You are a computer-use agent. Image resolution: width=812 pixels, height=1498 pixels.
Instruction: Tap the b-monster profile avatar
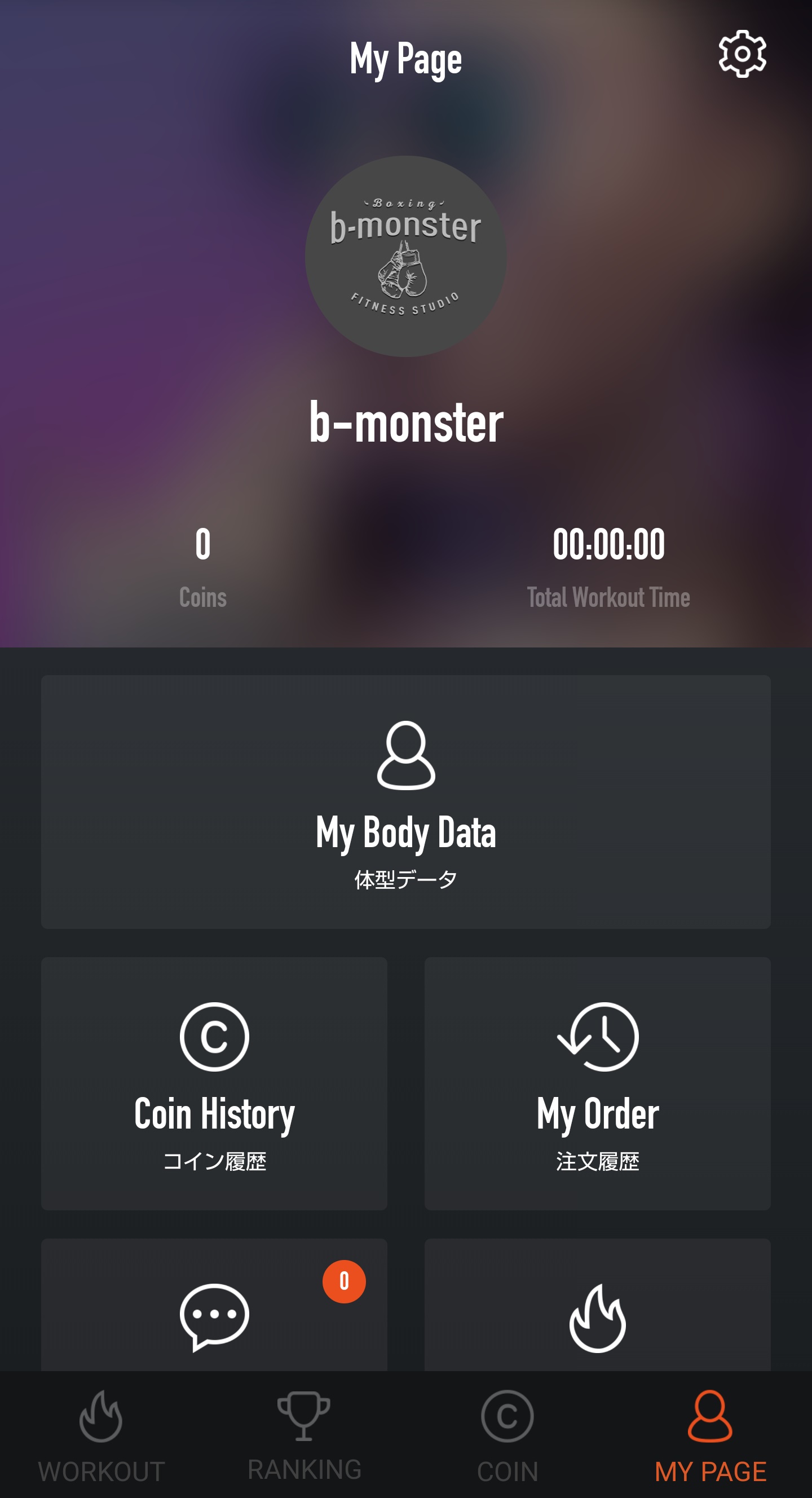coord(405,256)
